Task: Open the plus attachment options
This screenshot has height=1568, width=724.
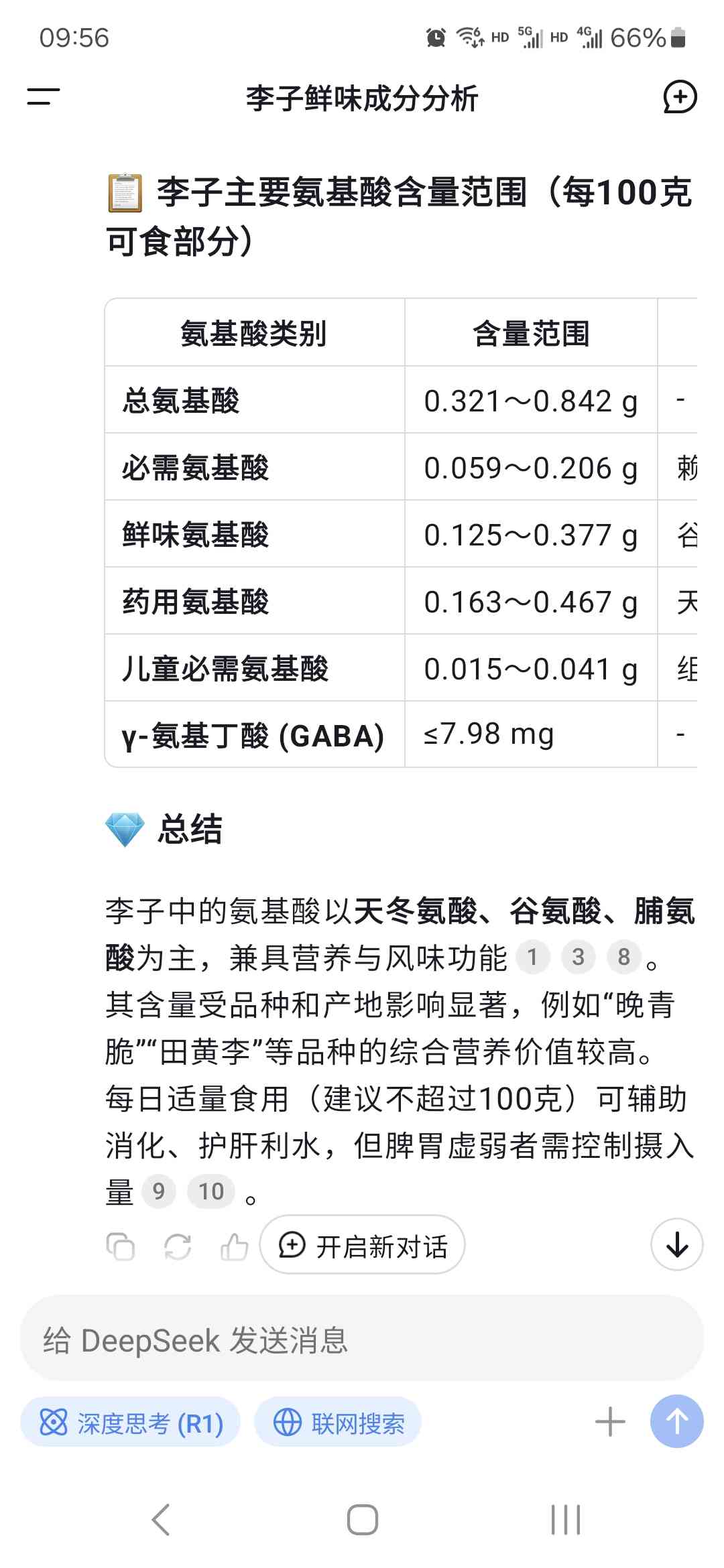Action: coord(610,1422)
